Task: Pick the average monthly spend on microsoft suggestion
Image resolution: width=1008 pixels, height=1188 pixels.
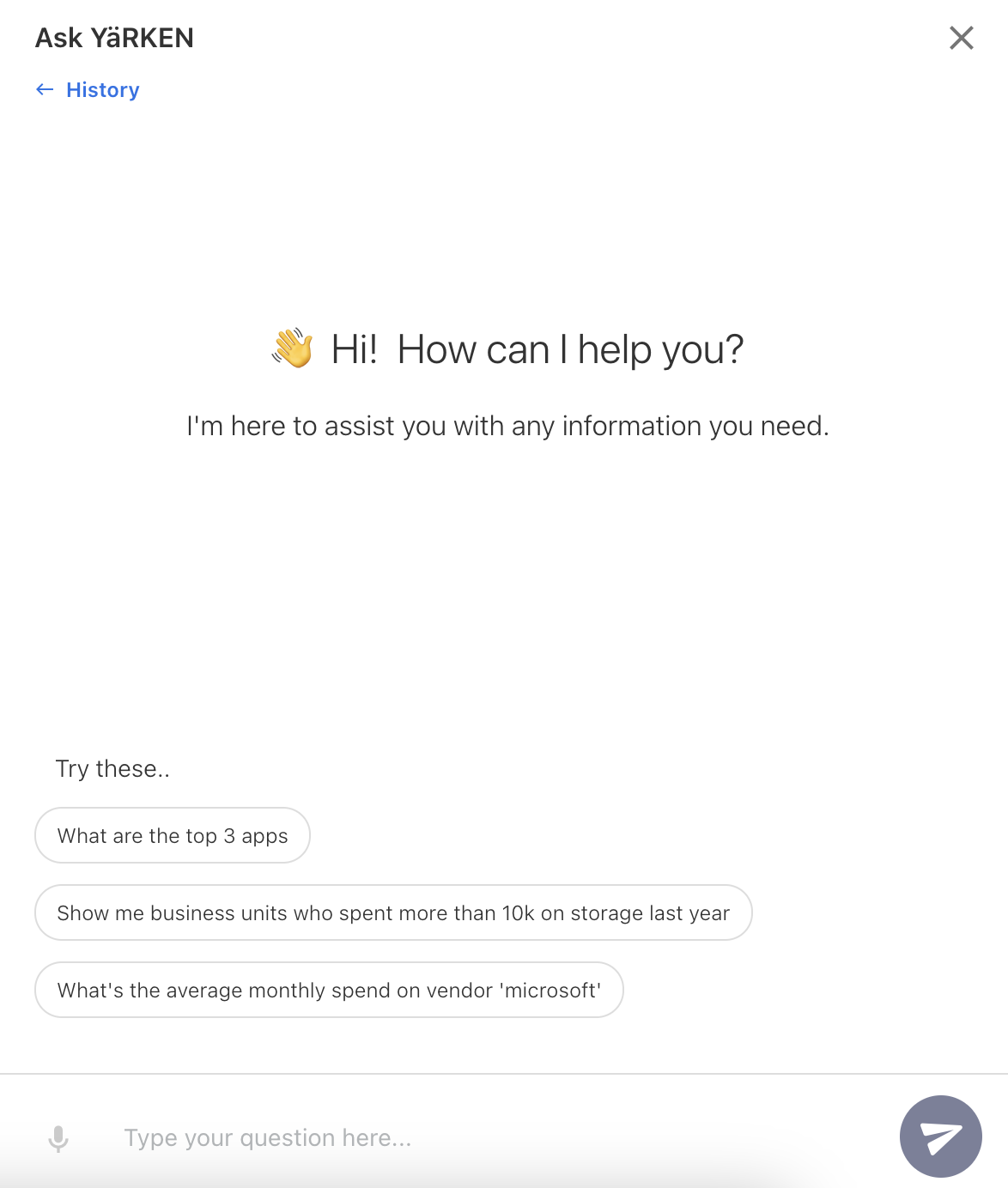Action: [x=329, y=990]
